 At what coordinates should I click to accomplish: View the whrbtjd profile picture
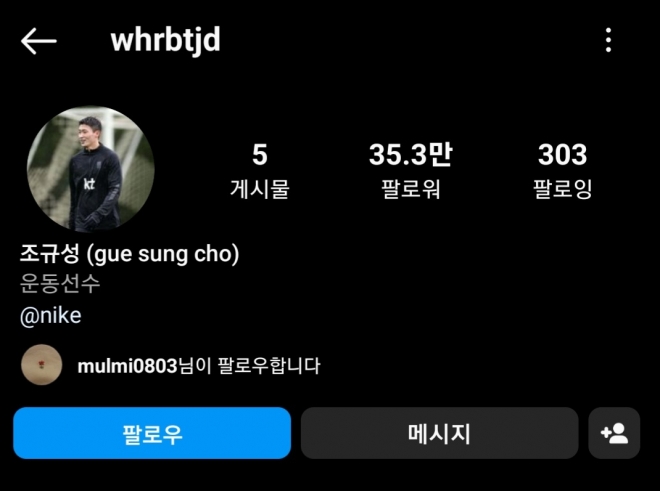(x=89, y=169)
